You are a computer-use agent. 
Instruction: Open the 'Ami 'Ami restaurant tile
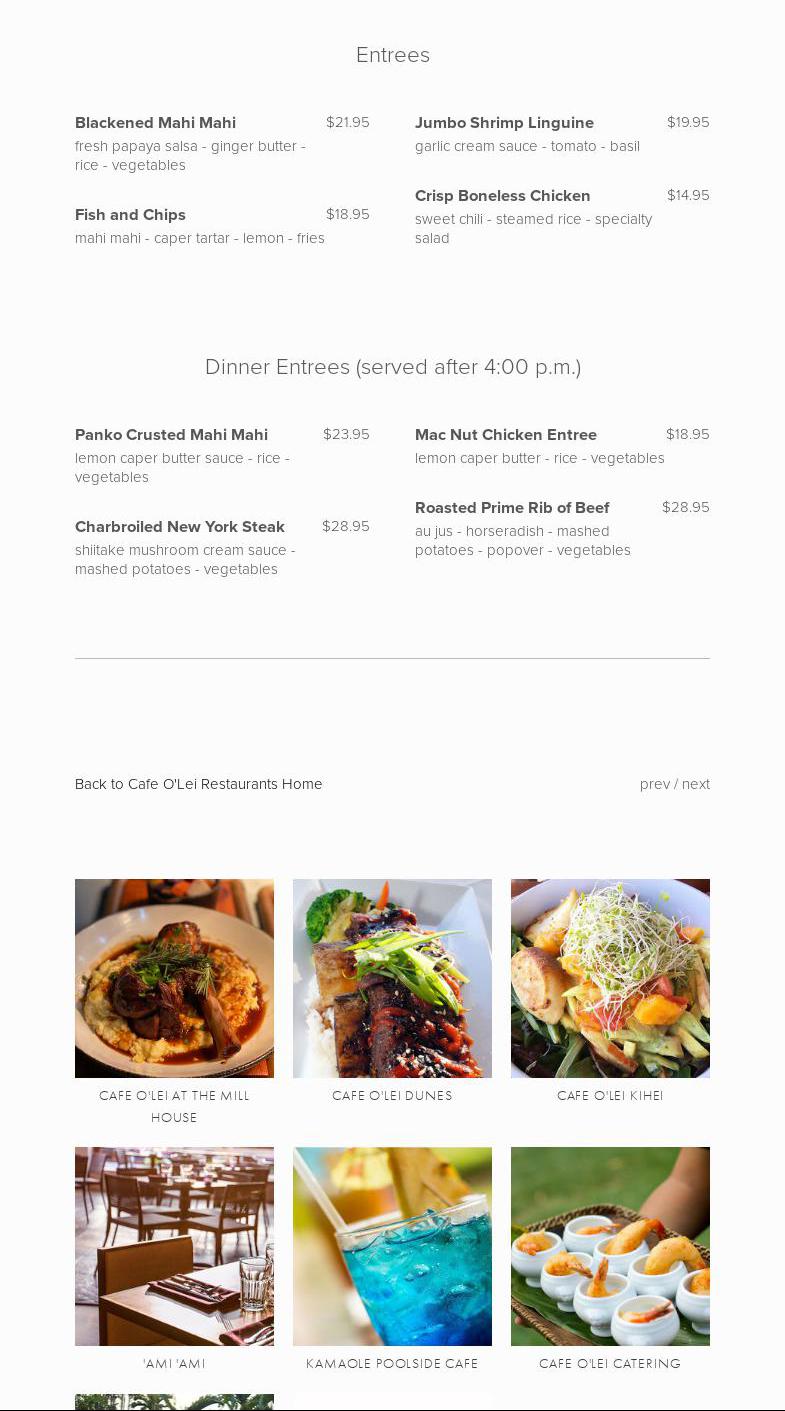pos(174,1246)
